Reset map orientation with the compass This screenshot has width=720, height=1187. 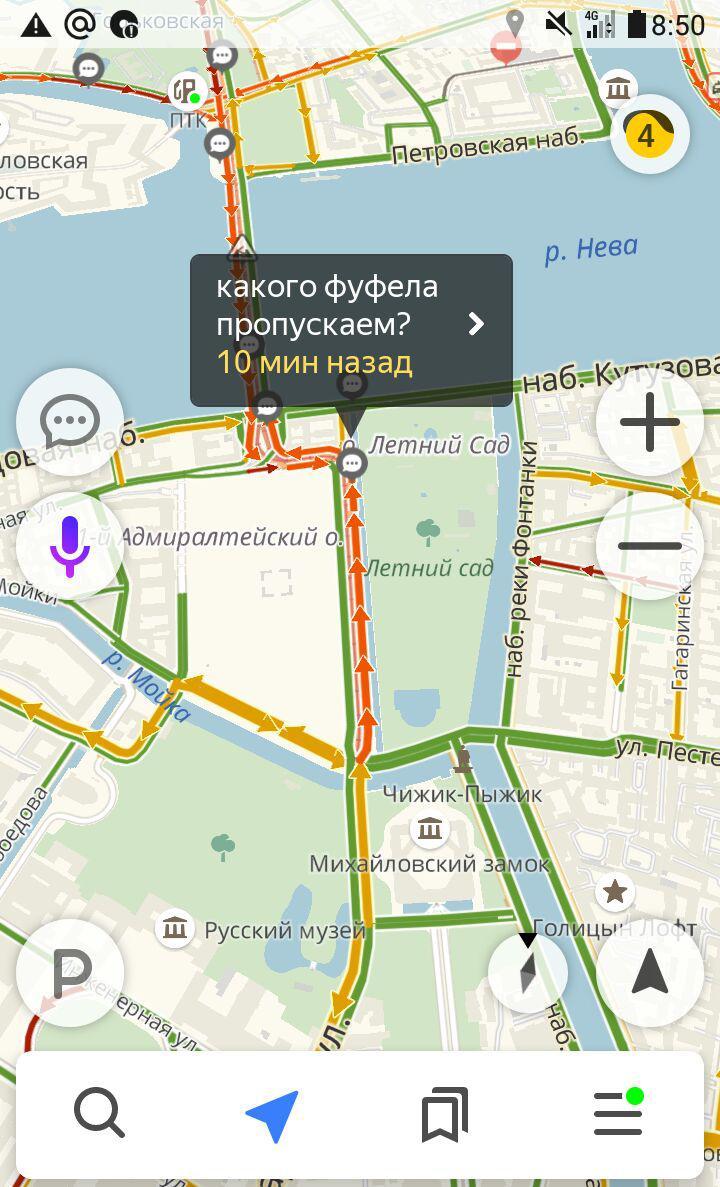click(x=528, y=972)
